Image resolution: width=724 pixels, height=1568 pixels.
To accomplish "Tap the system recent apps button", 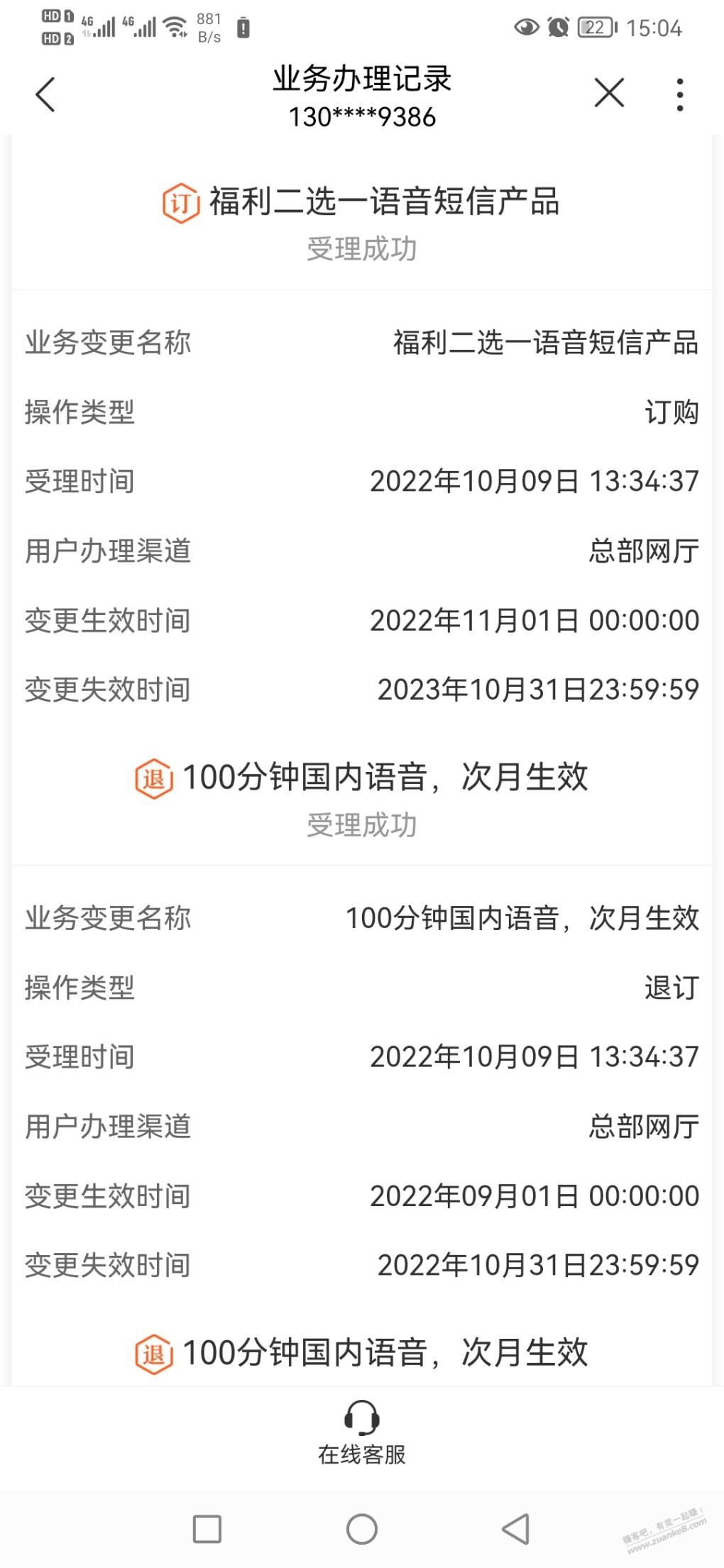I will point(207,1529).
